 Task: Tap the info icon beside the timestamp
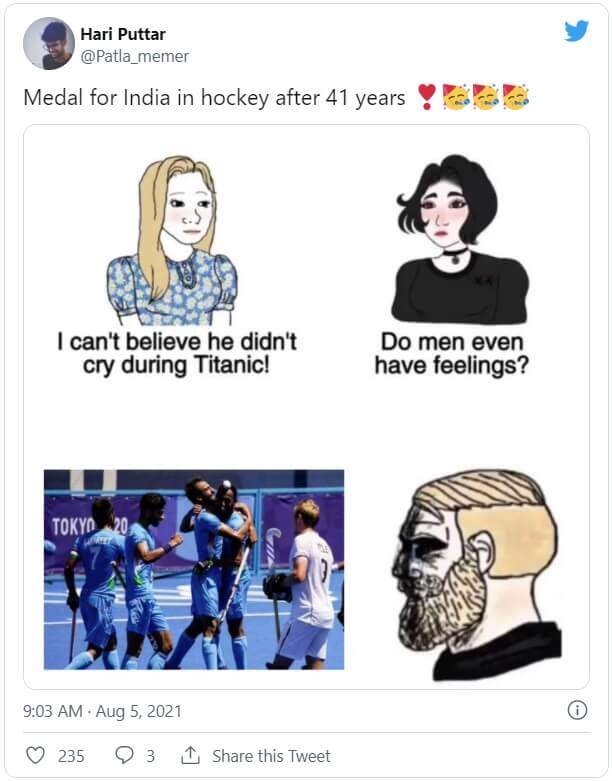point(577,711)
